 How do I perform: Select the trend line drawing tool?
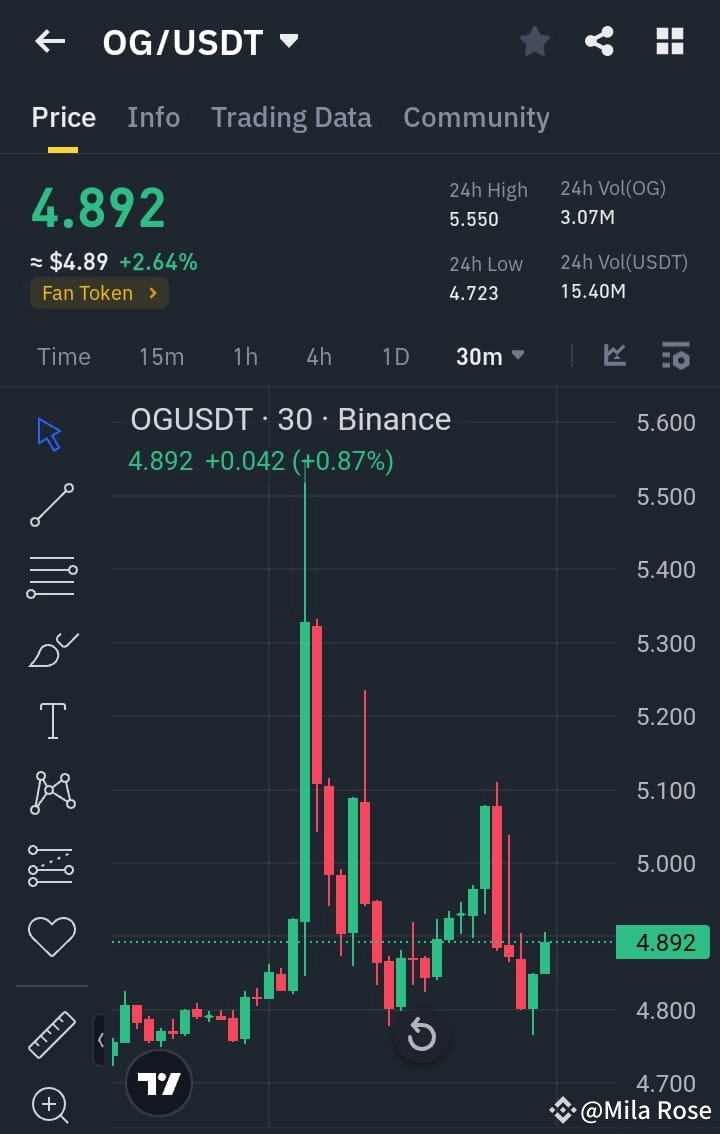(50, 505)
